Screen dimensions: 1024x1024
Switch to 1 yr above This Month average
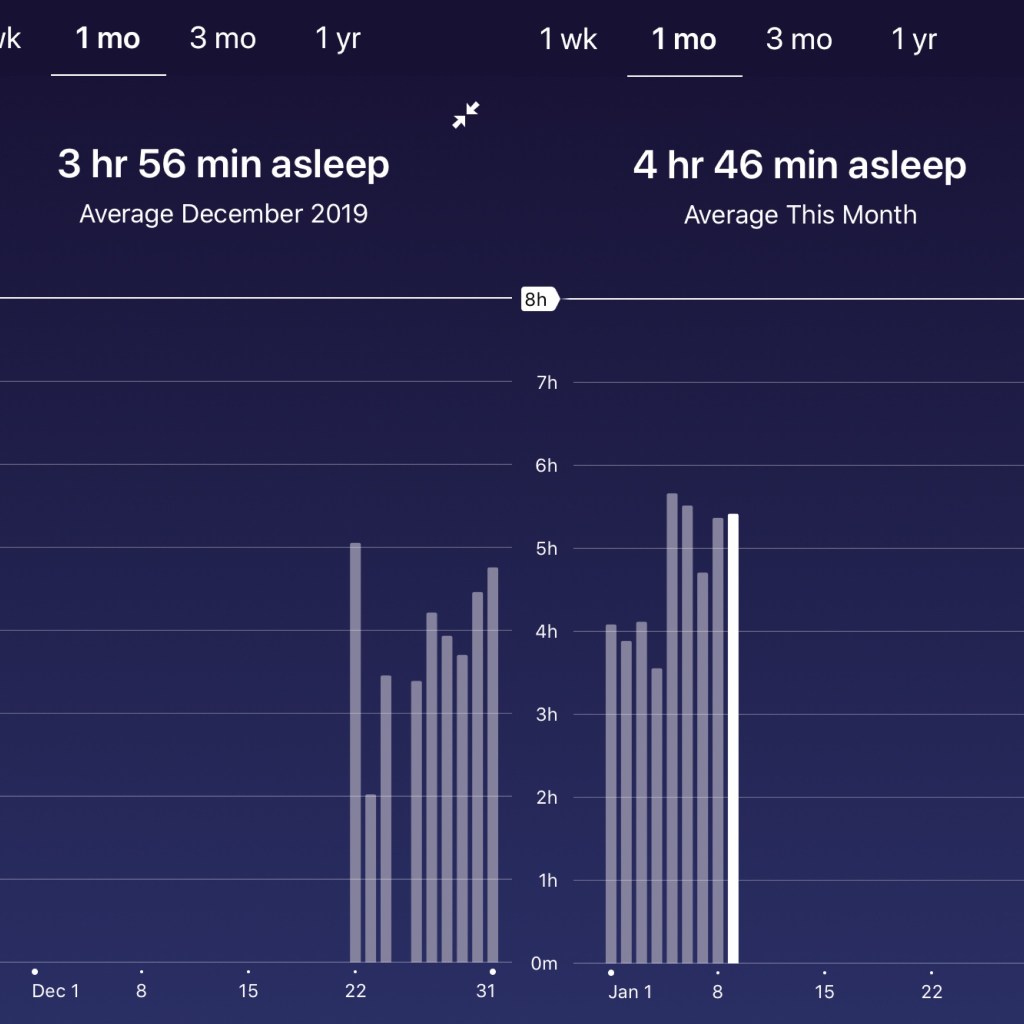914,39
